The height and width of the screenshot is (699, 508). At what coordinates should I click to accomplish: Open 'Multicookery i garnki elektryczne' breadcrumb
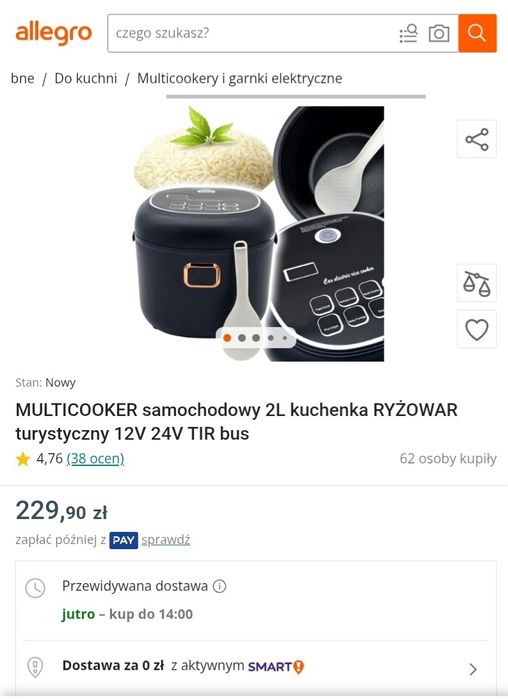tap(240, 78)
